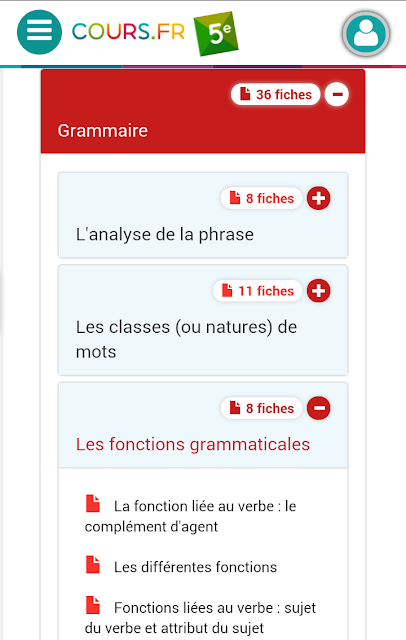
Task: Open sujet du verbe et attribut fiche
Action: (x=200, y=617)
